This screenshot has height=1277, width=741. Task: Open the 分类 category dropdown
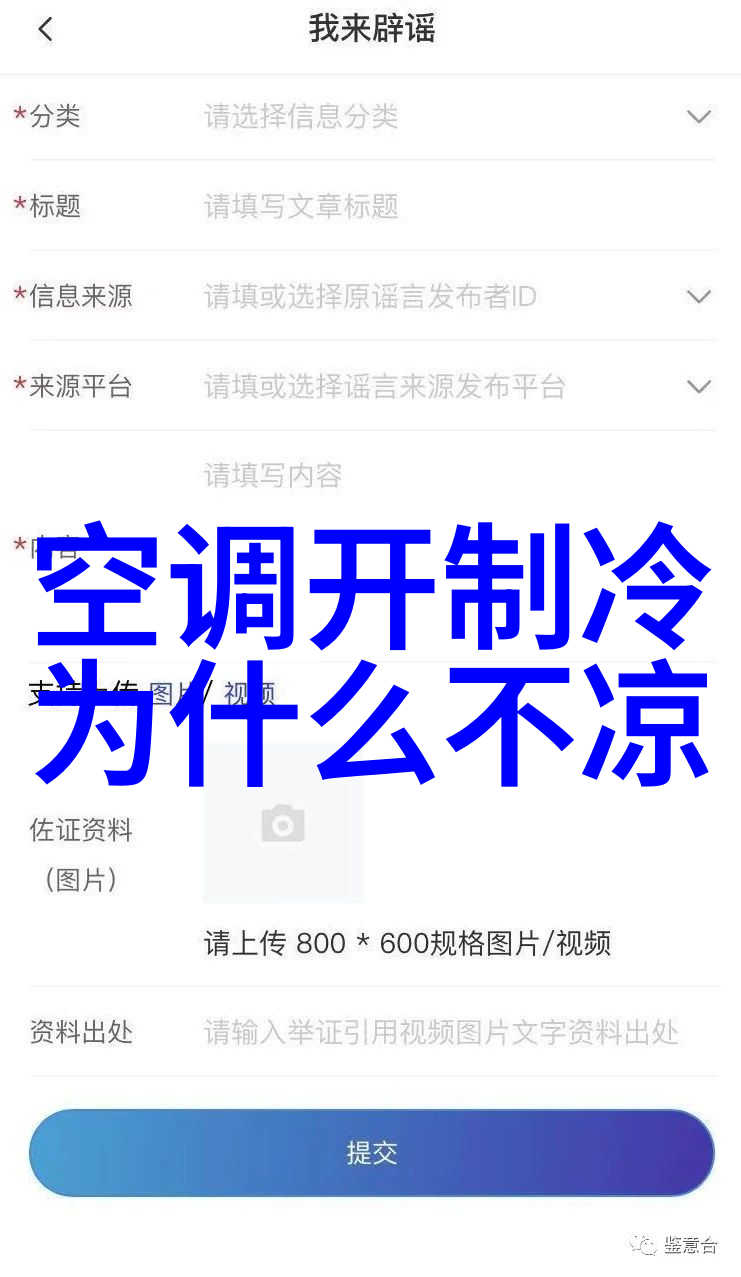coord(698,117)
